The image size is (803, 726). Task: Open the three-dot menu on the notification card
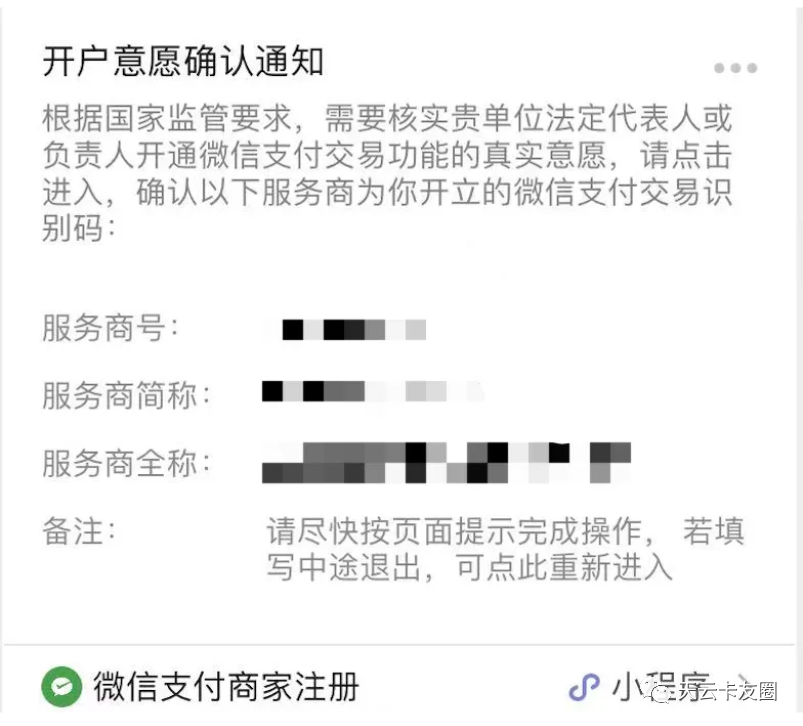coord(735,68)
